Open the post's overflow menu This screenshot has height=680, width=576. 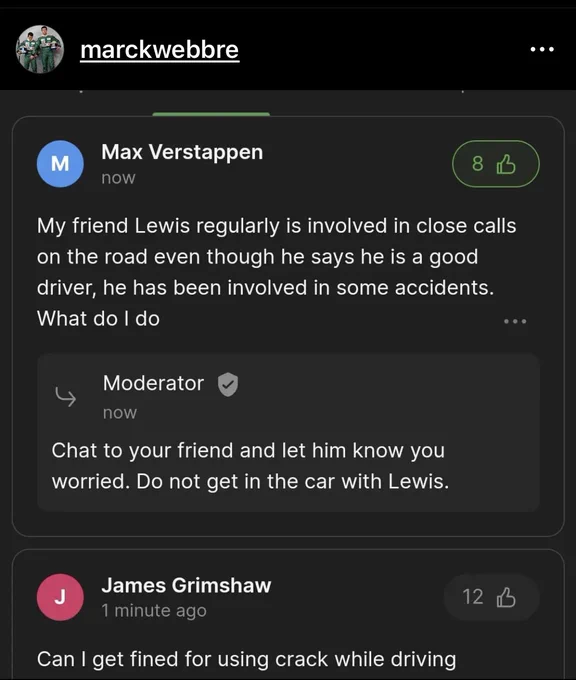542,49
